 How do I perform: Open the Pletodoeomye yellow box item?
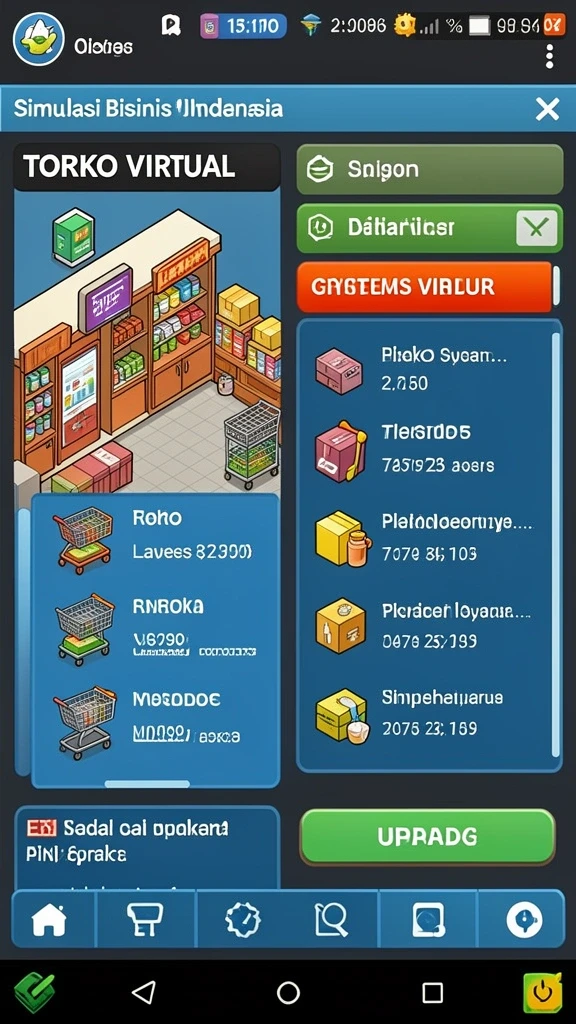426,538
